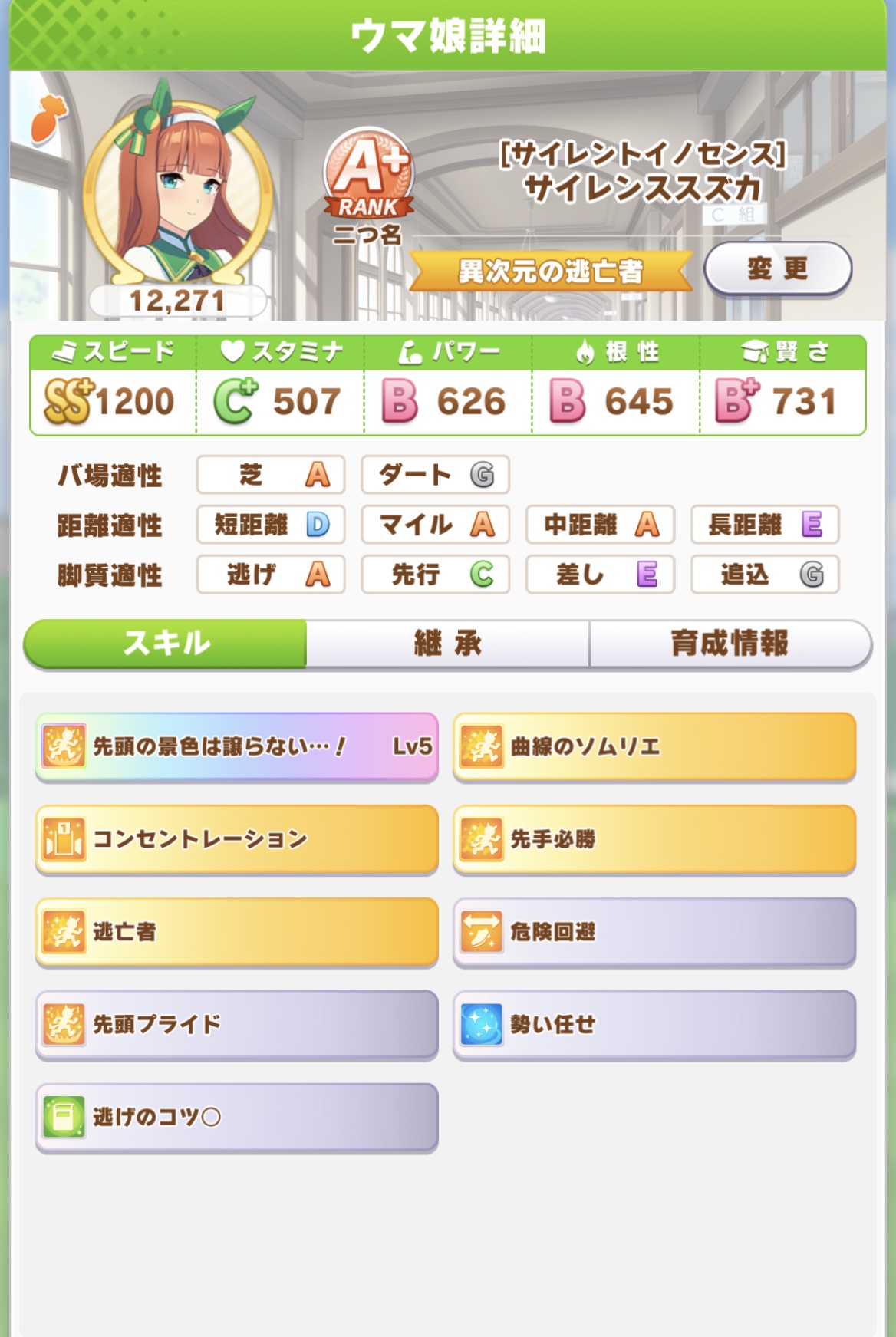Select the 先頭プライド skill
Viewport: 896px width, 1337px height.
236,1025
